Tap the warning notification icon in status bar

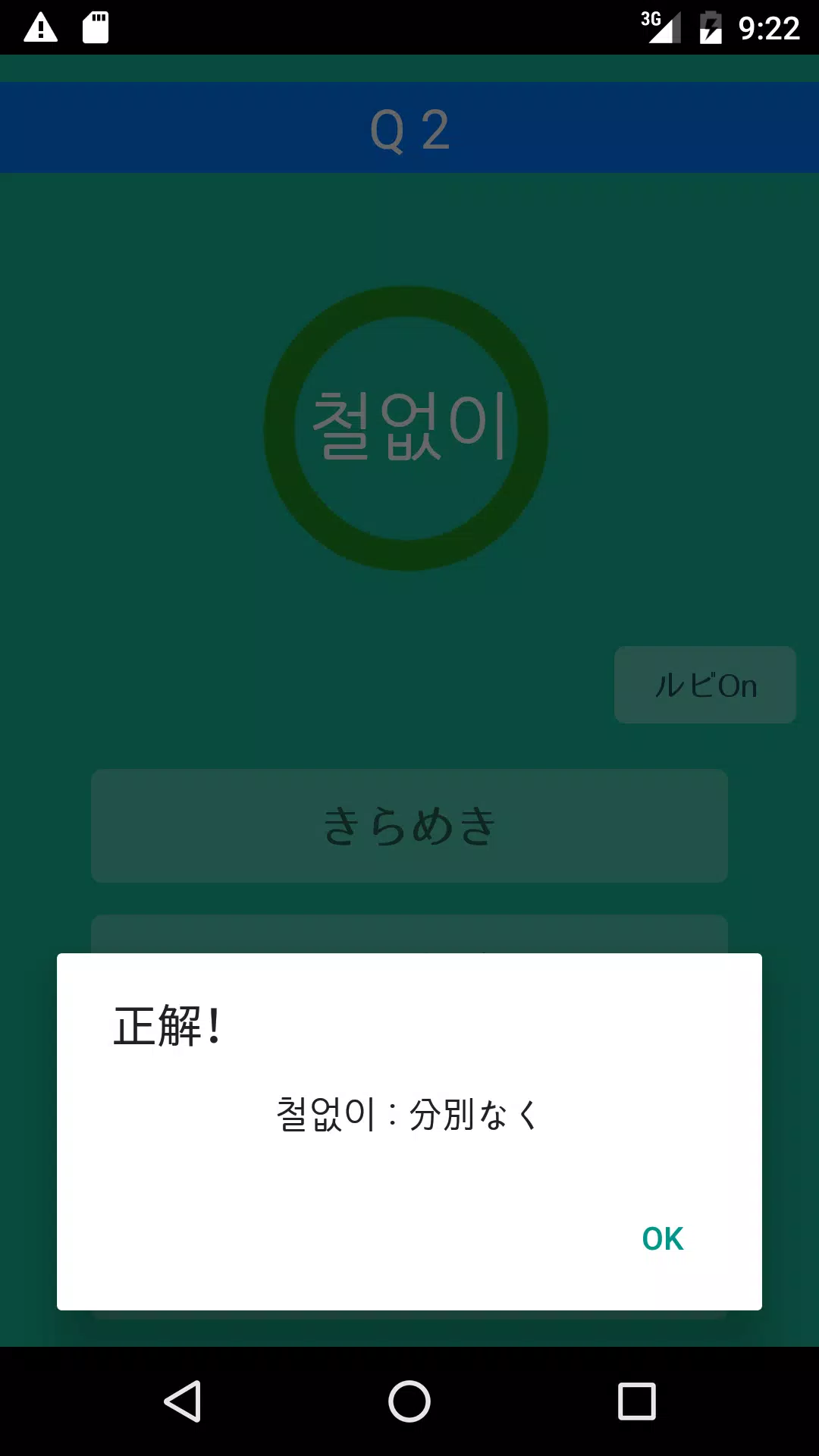[41, 28]
